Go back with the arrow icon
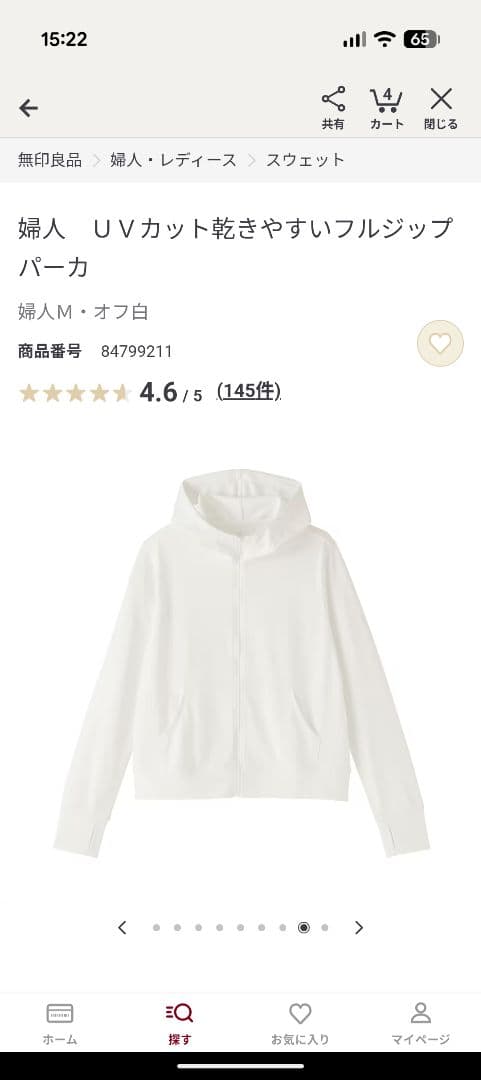This screenshot has width=481, height=1080. tap(28, 108)
